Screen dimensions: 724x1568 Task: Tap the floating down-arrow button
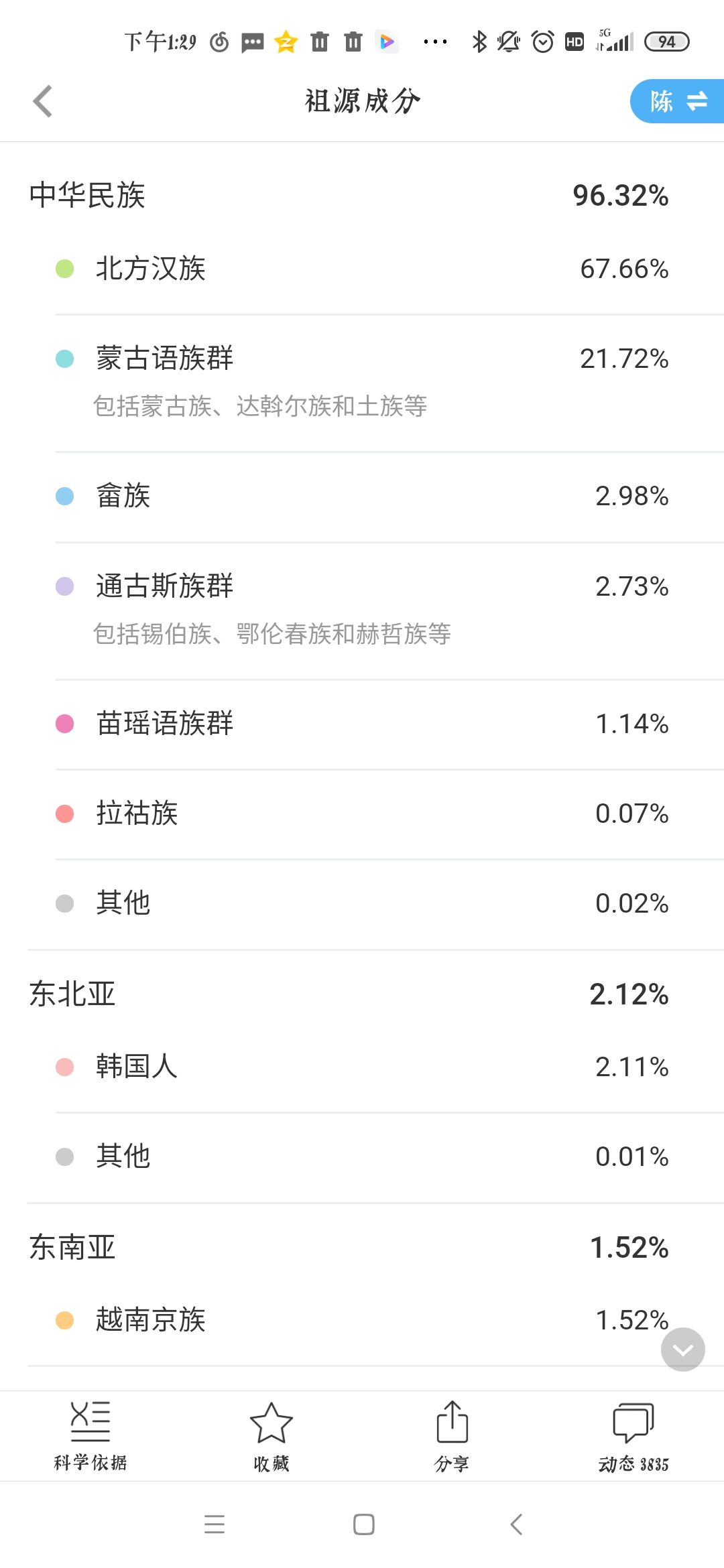pos(682,1349)
